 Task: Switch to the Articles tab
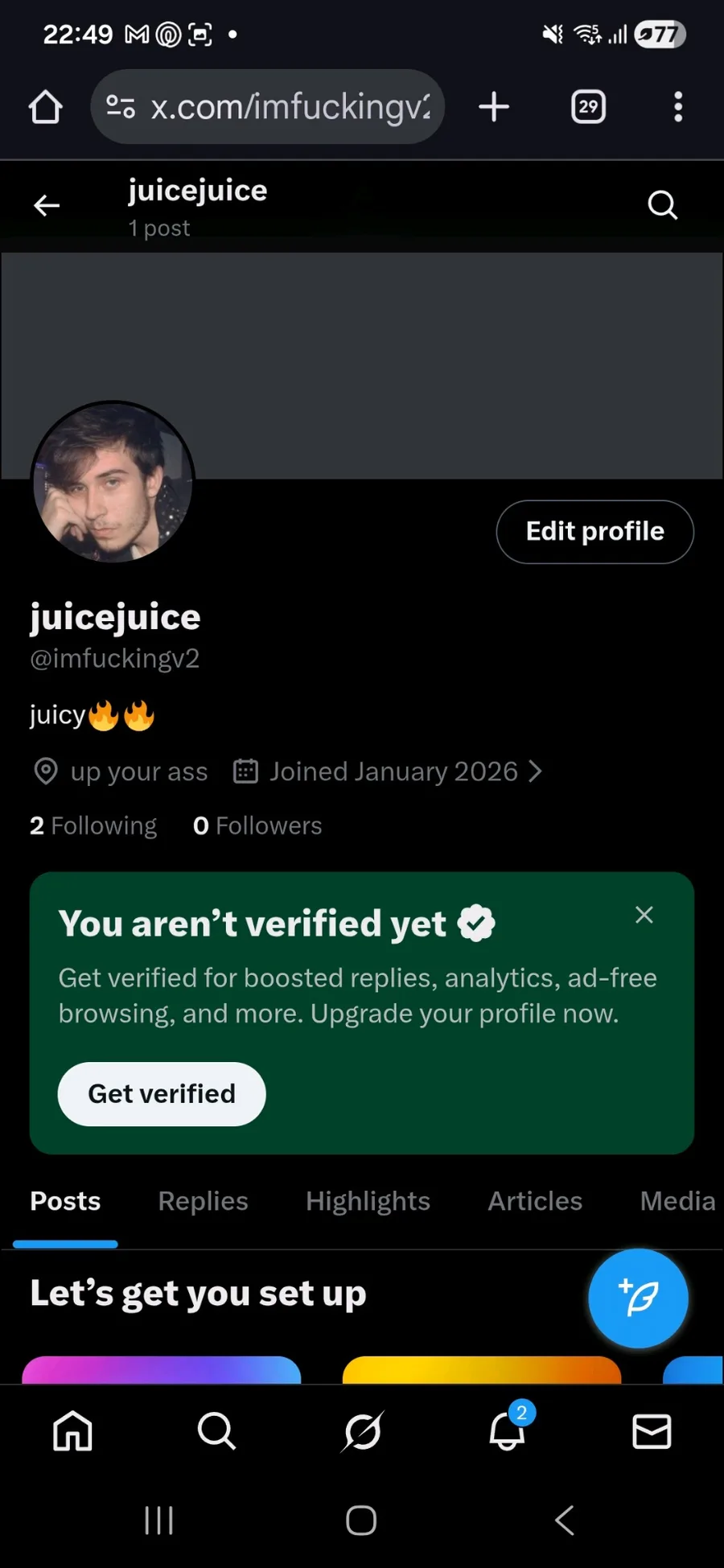535,1201
